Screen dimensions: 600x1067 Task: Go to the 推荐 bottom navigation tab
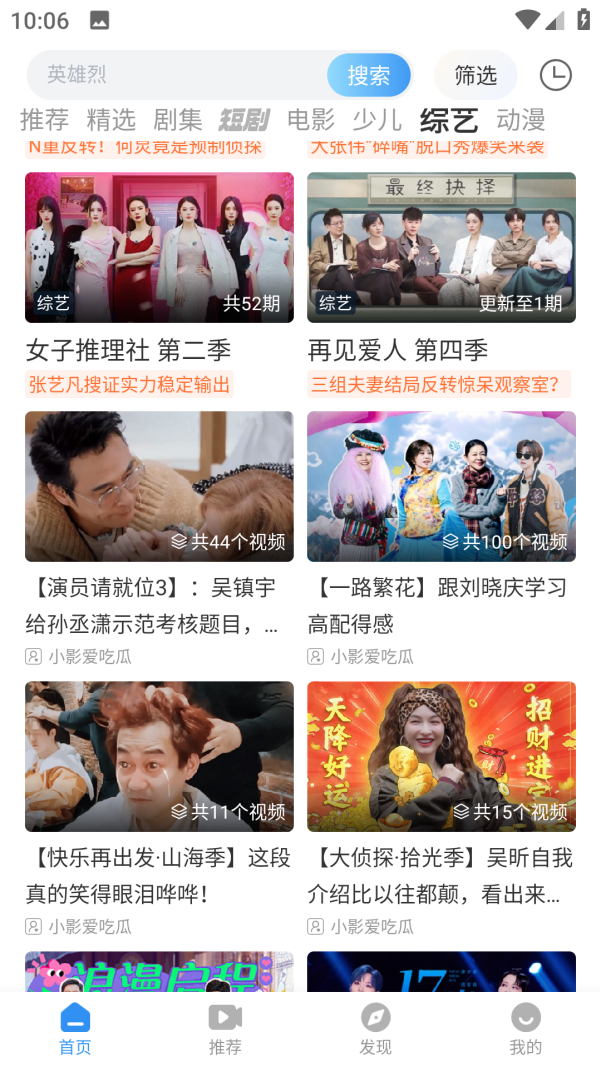click(x=225, y=1029)
